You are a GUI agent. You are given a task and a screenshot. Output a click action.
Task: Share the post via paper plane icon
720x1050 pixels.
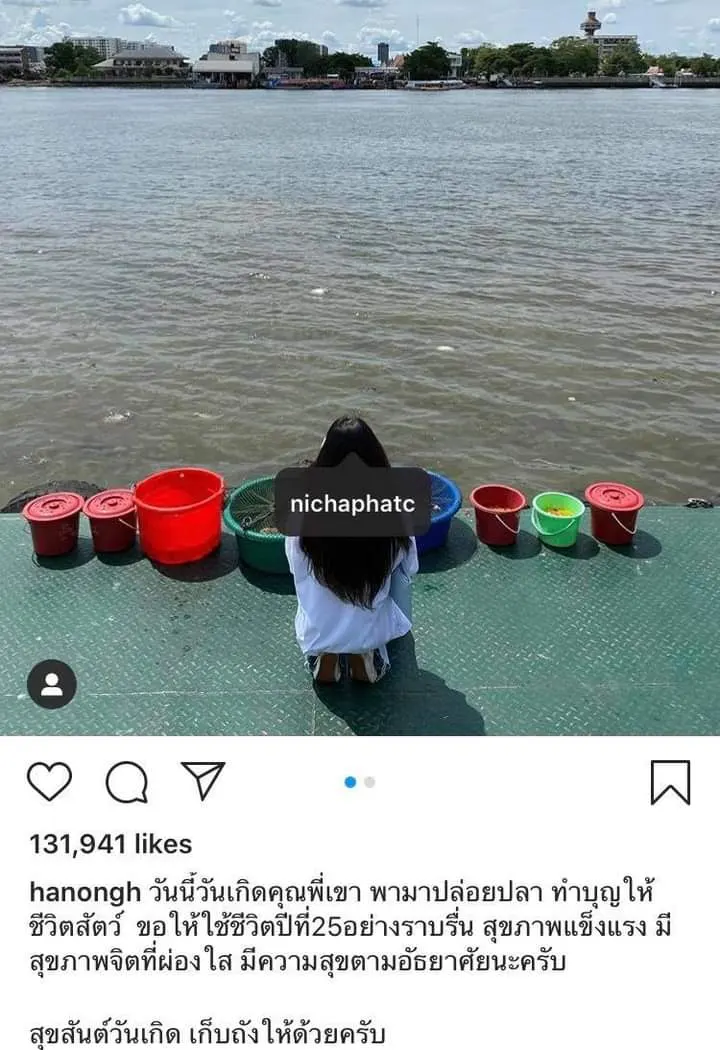click(203, 780)
